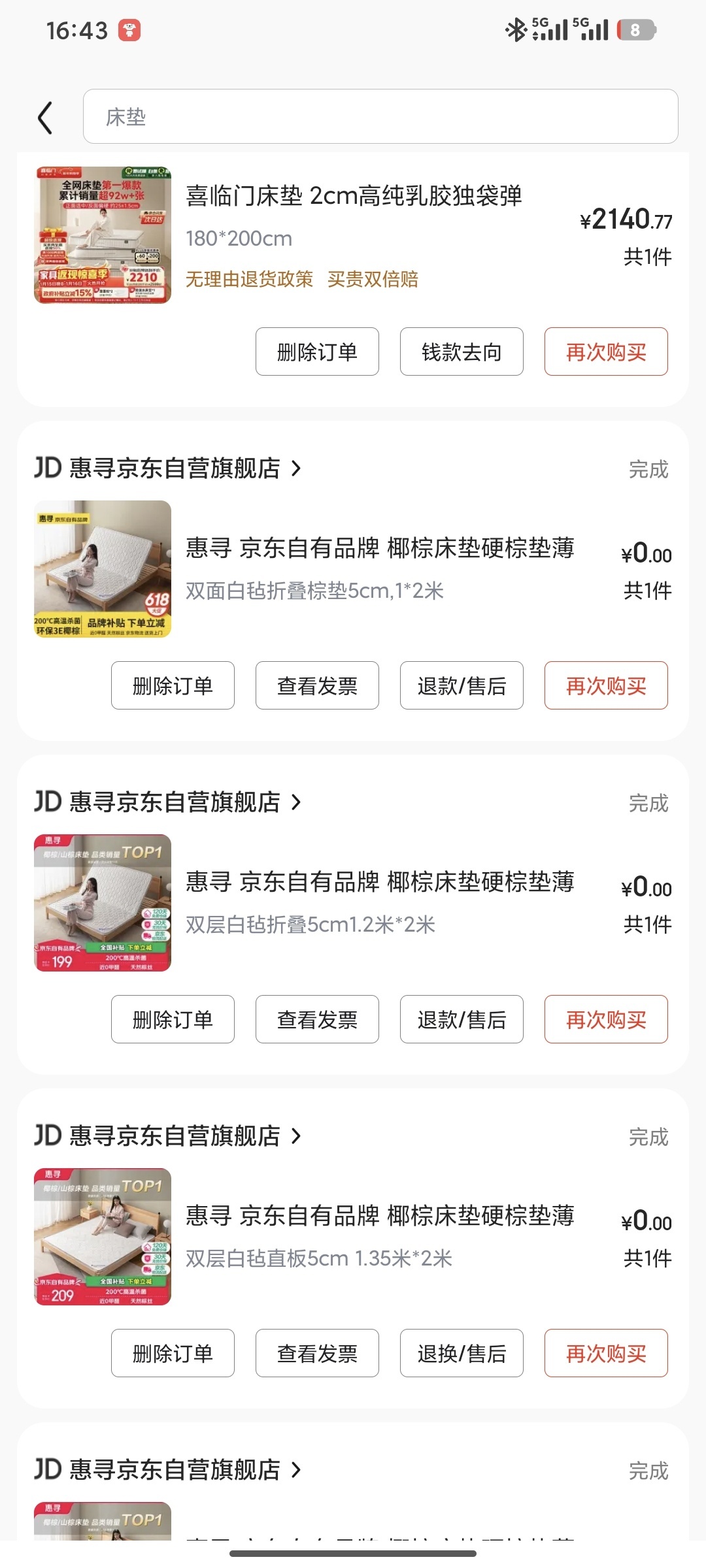View invoice for the 双面白毡折叠棕垫 order
Viewport: 706px width, 1568px height.
pos(317,686)
